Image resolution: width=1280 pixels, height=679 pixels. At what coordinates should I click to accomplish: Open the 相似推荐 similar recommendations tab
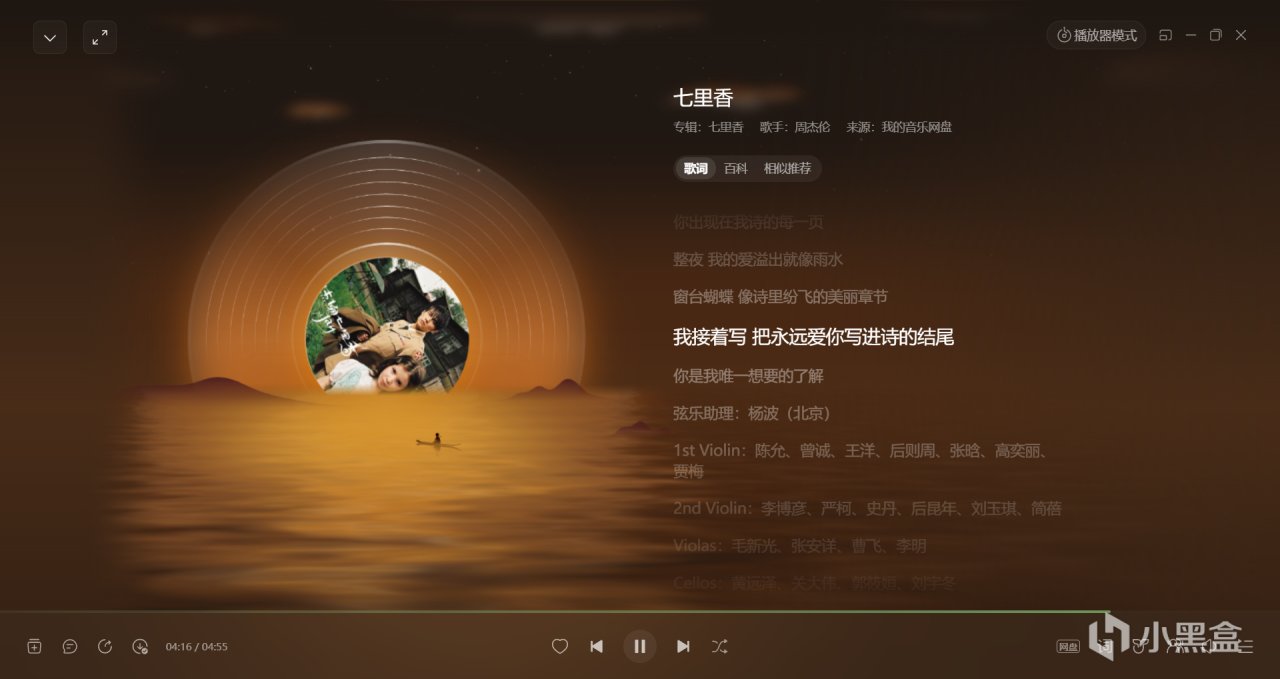pyautogui.click(x=788, y=168)
